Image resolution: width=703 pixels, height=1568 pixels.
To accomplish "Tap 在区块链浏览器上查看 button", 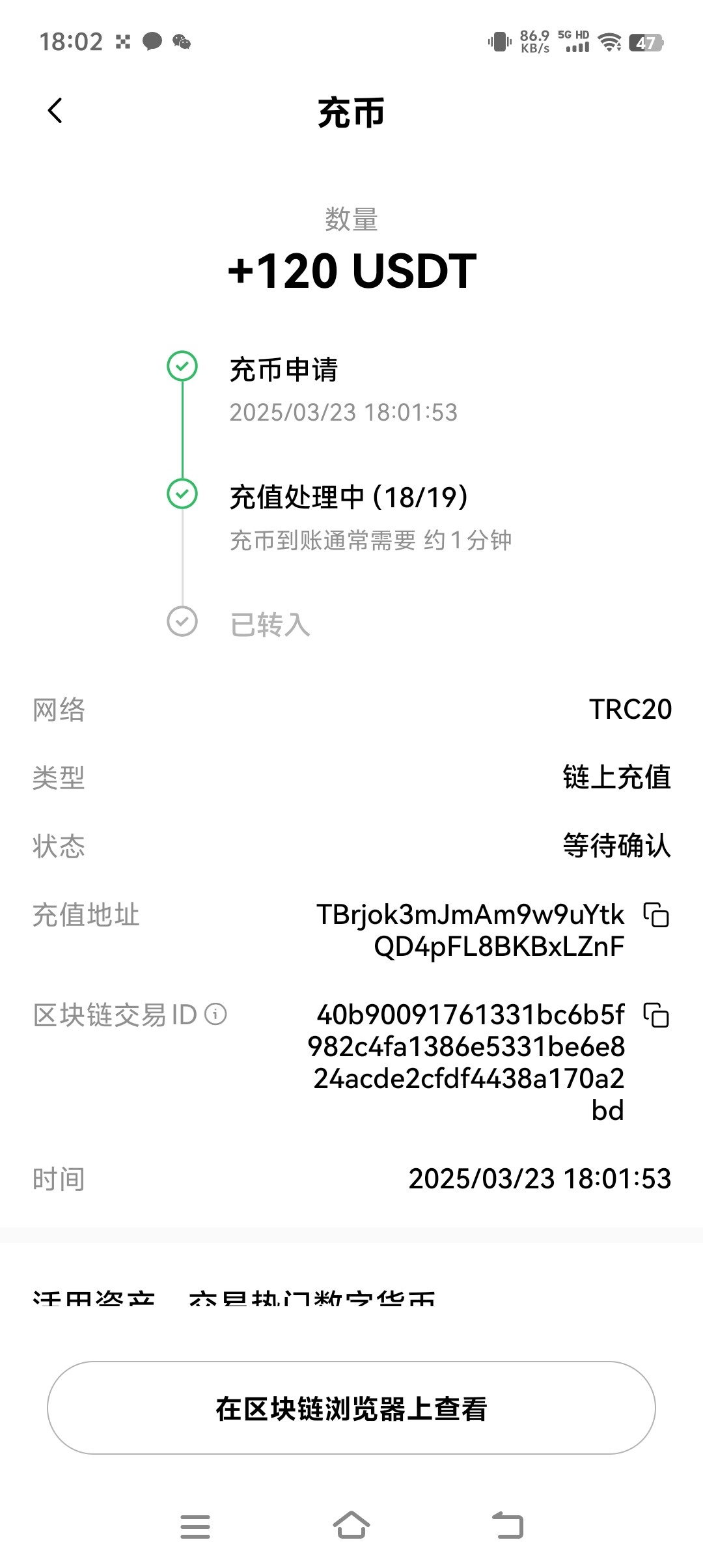I will [x=351, y=1408].
